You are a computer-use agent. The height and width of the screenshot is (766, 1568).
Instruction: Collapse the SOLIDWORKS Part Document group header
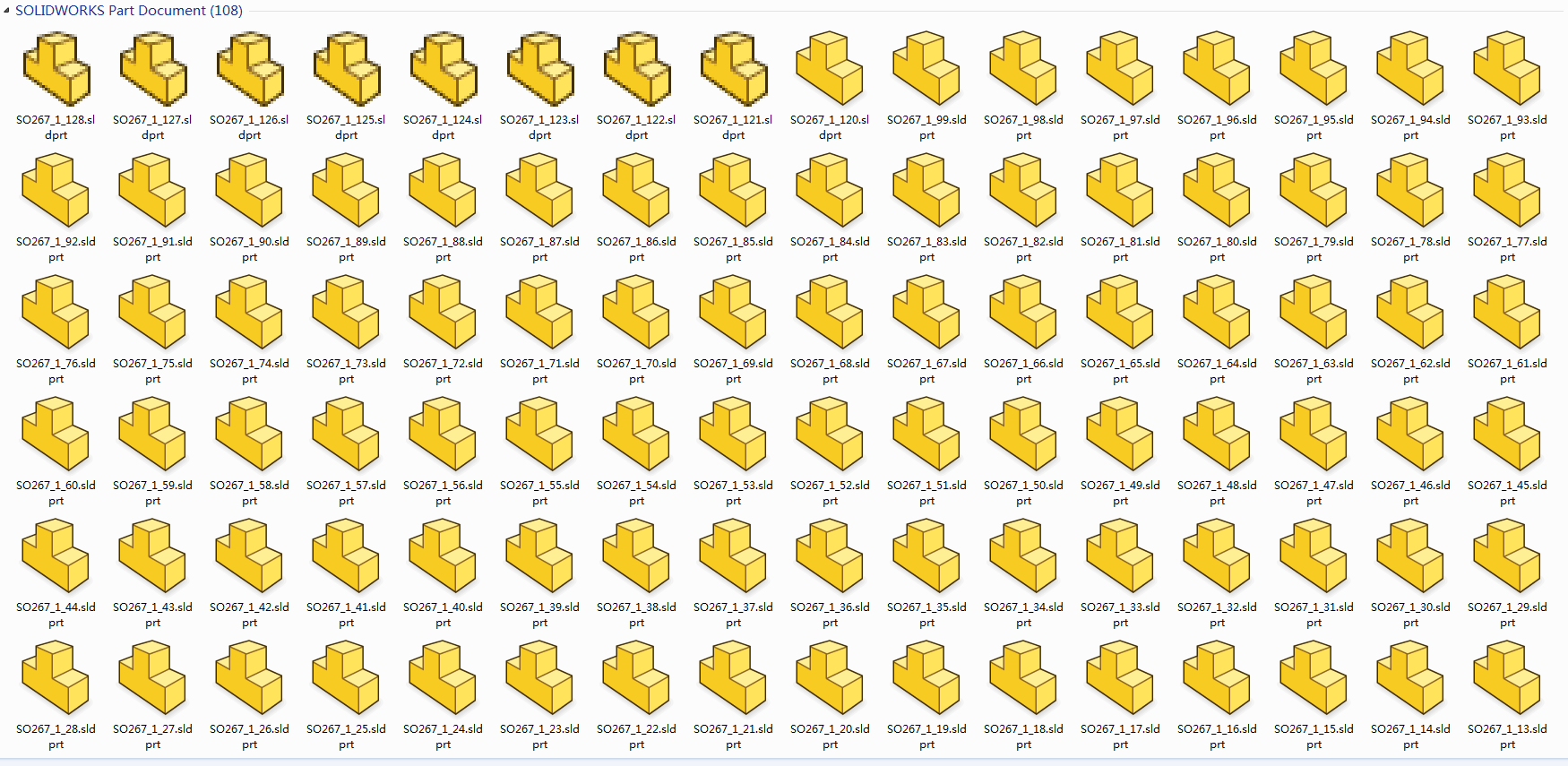click(x=7, y=11)
